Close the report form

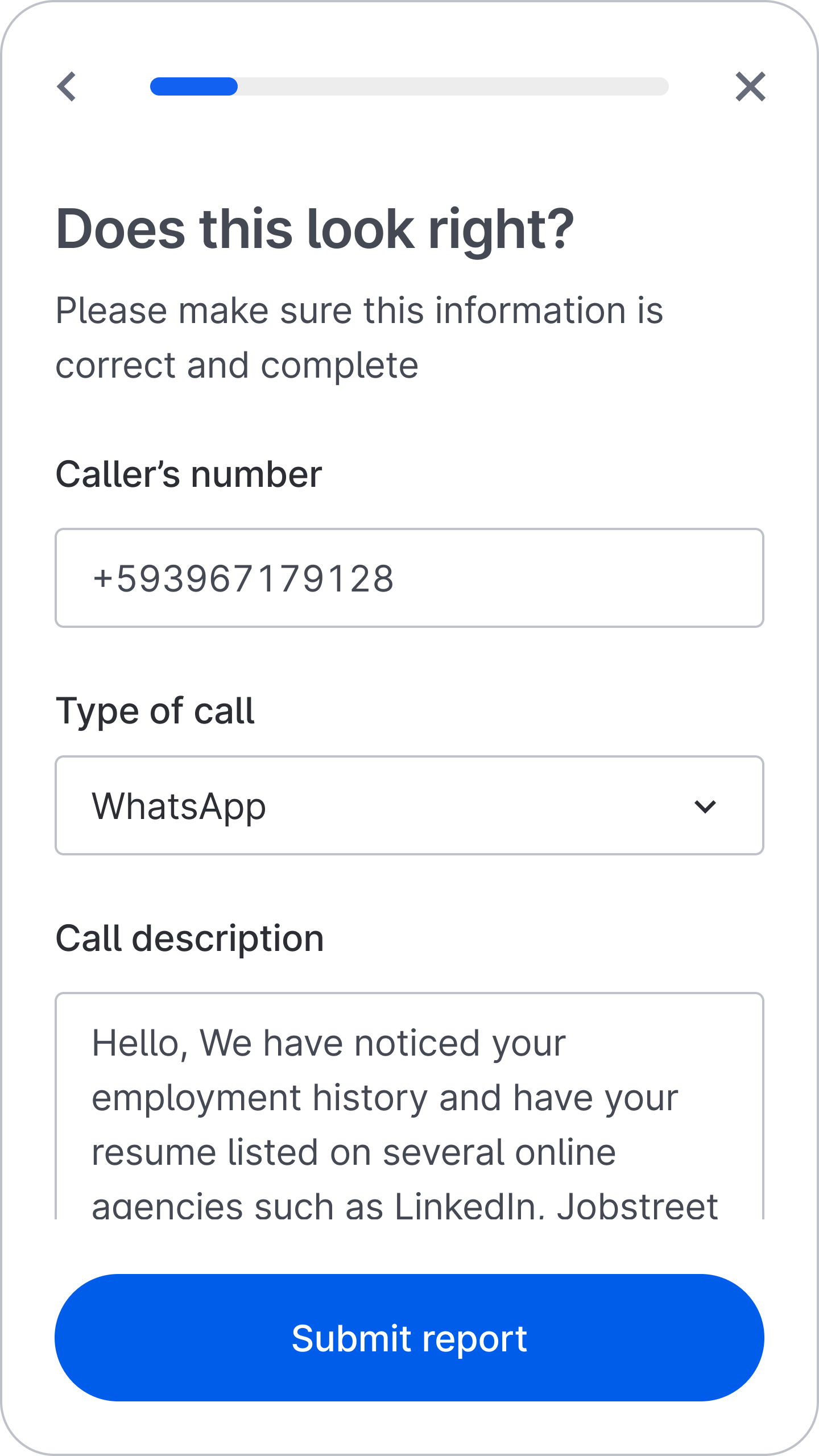(x=750, y=86)
